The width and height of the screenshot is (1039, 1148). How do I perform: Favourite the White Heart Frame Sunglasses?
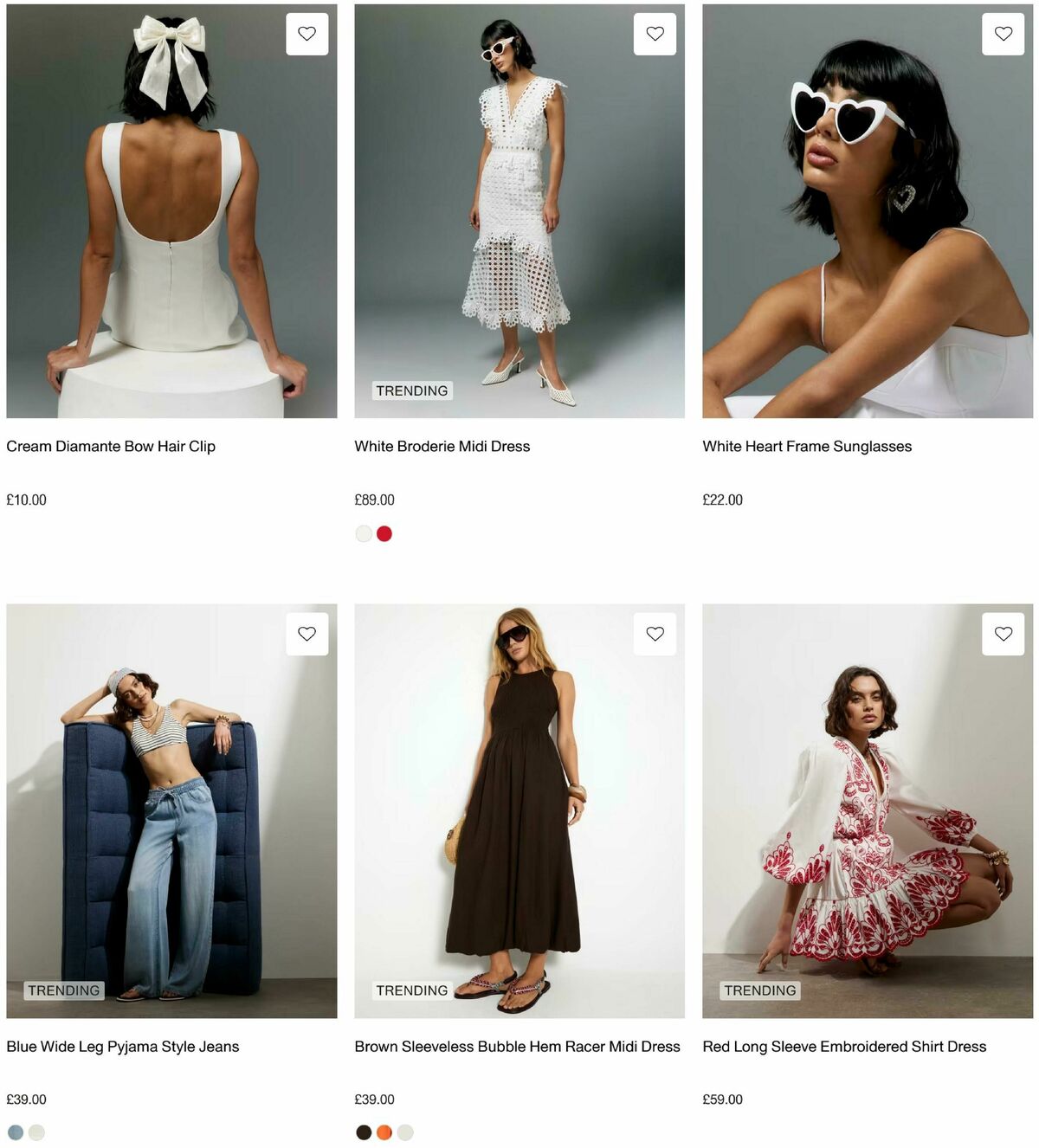pos(1003,34)
